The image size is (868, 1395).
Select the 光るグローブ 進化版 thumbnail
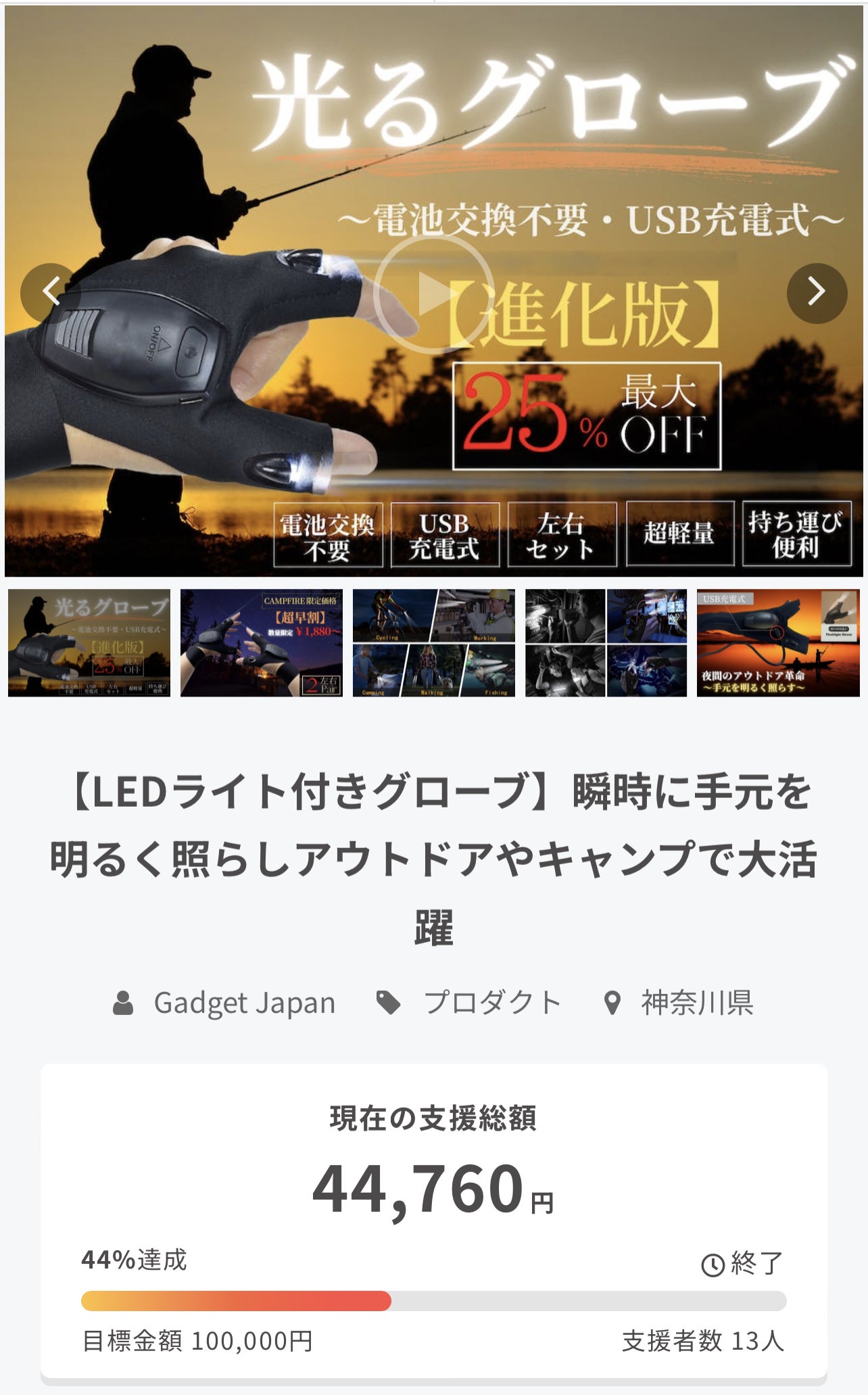(x=89, y=642)
